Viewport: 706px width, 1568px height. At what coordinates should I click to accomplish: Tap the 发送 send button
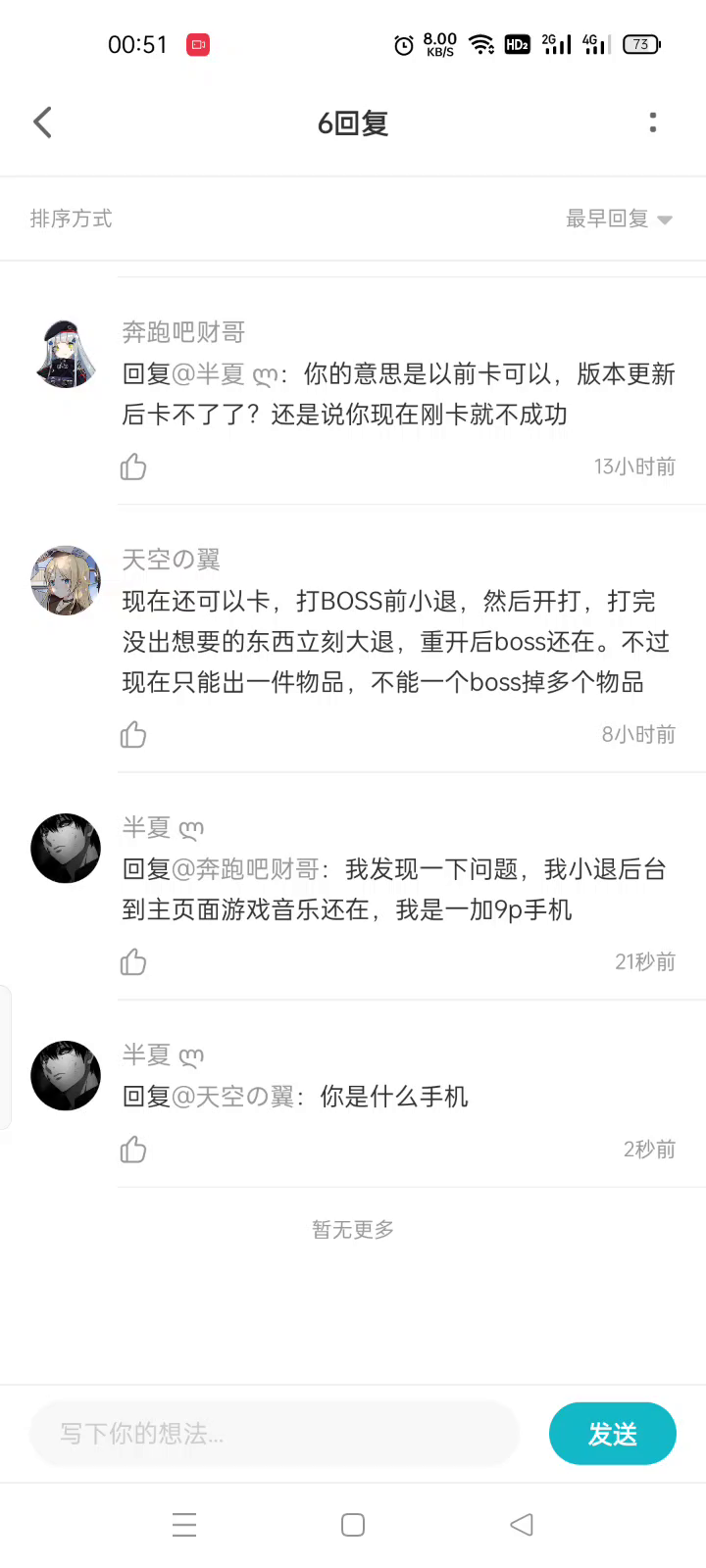613,1434
